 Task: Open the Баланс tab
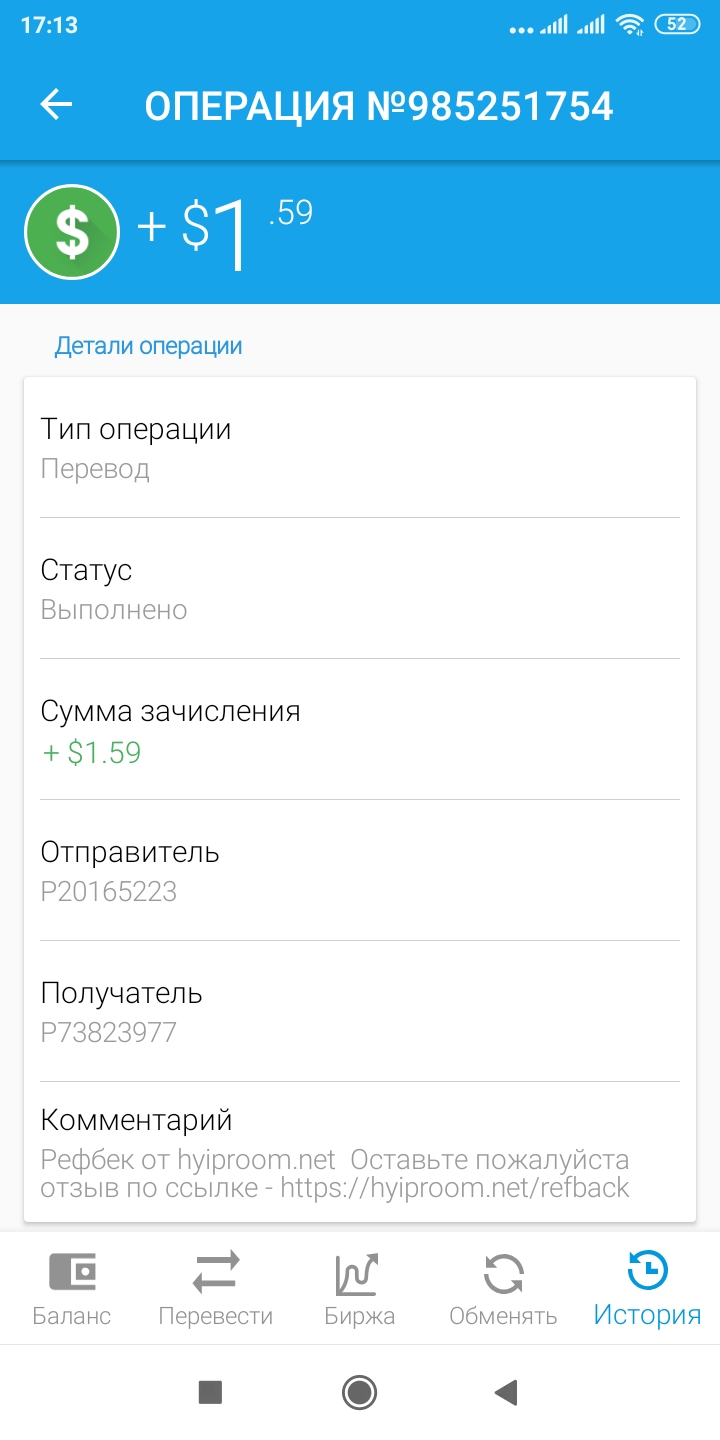point(72,1288)
